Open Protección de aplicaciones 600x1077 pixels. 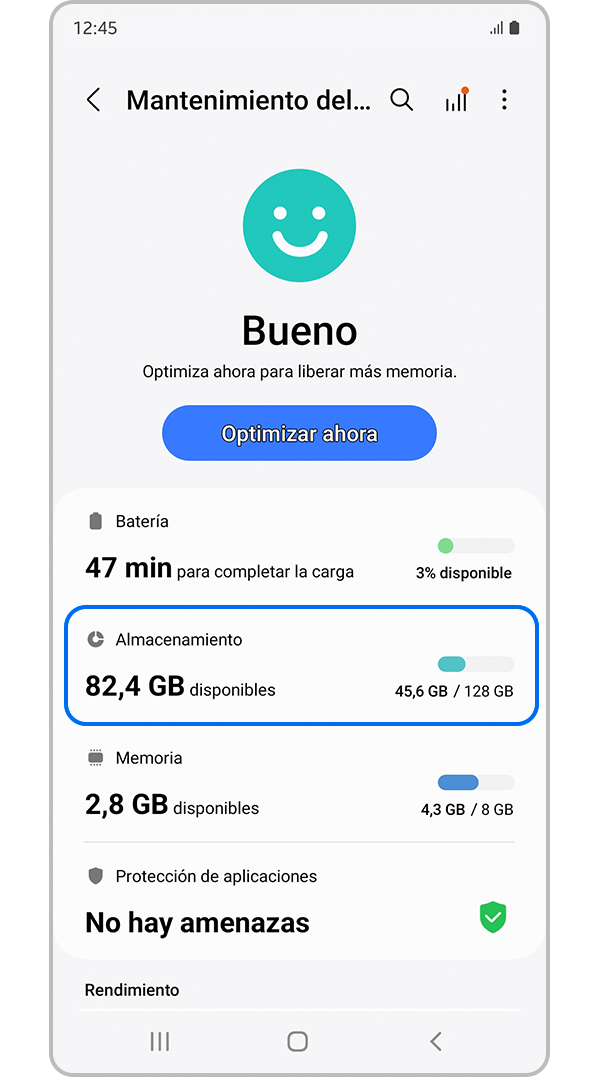pos(299,901)
